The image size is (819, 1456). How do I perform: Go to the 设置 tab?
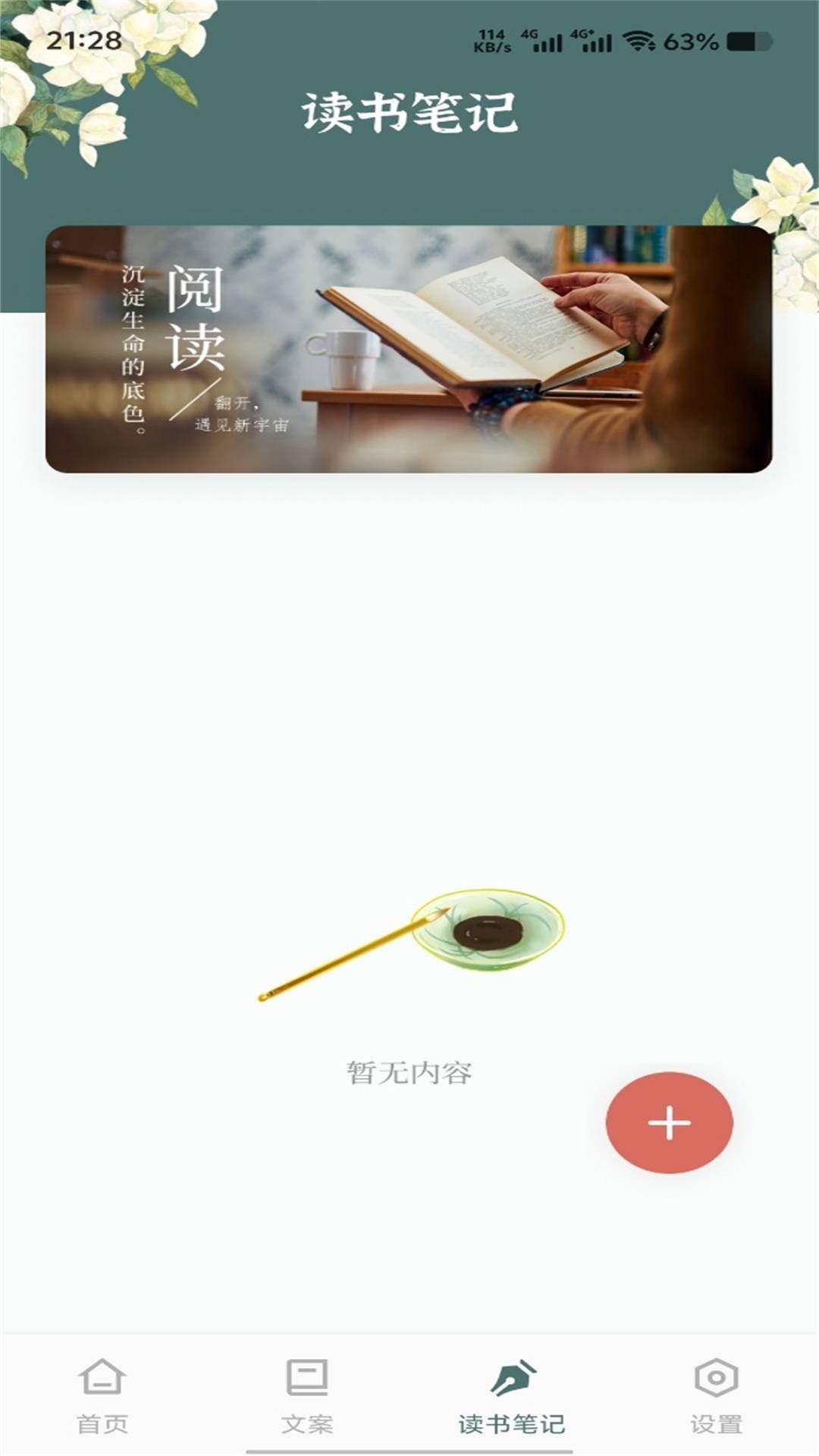click(x=716, y=1395)
